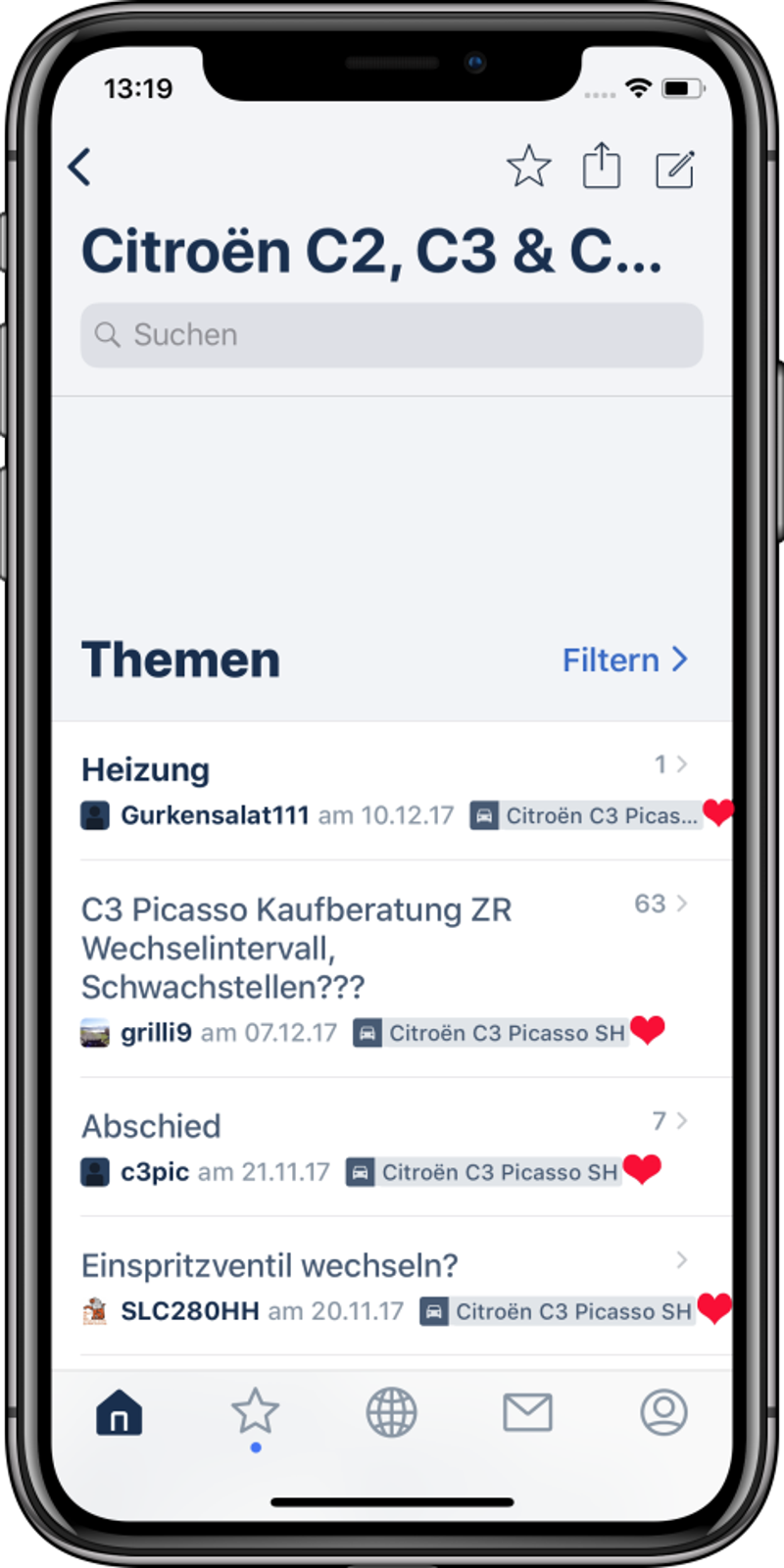Image resolution: width=784 pixels, height=1568 pixels.
Task: Switch to the home tab
Action: 120,1414
